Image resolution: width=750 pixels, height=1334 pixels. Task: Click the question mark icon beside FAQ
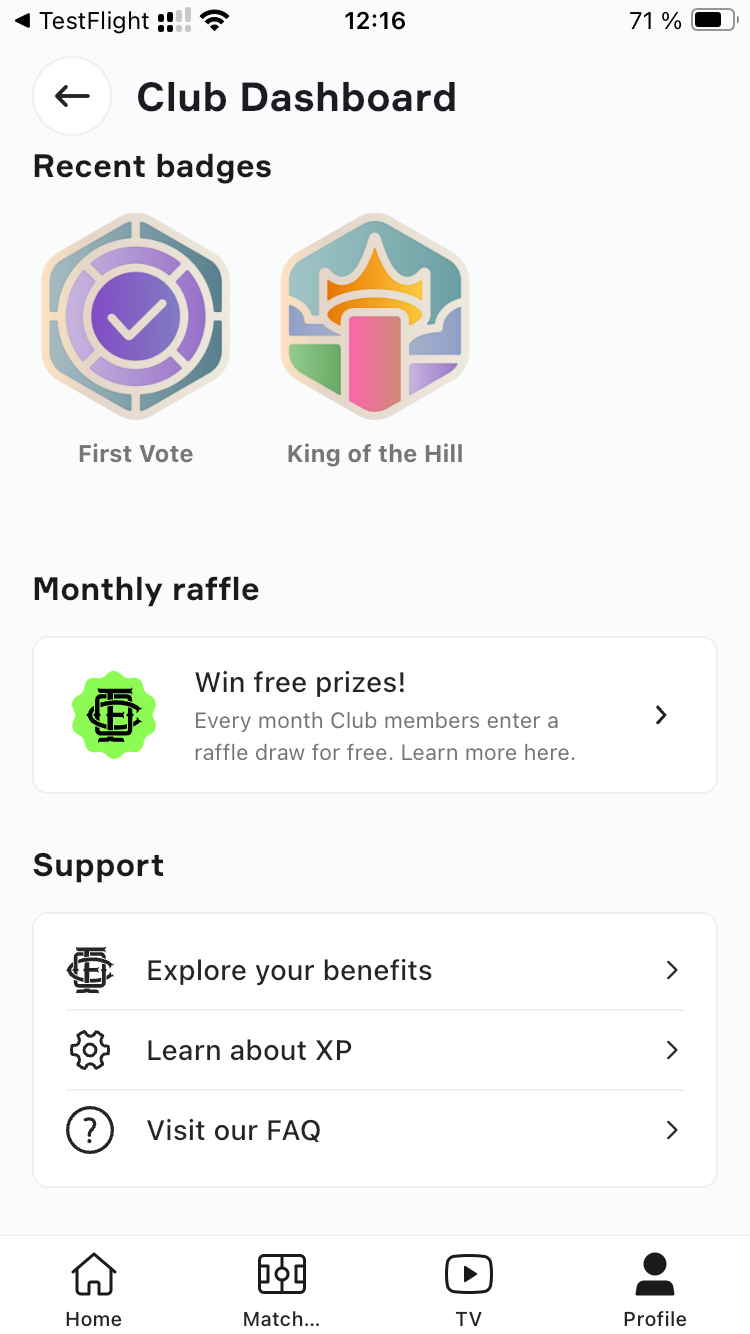click(90, 1130)
